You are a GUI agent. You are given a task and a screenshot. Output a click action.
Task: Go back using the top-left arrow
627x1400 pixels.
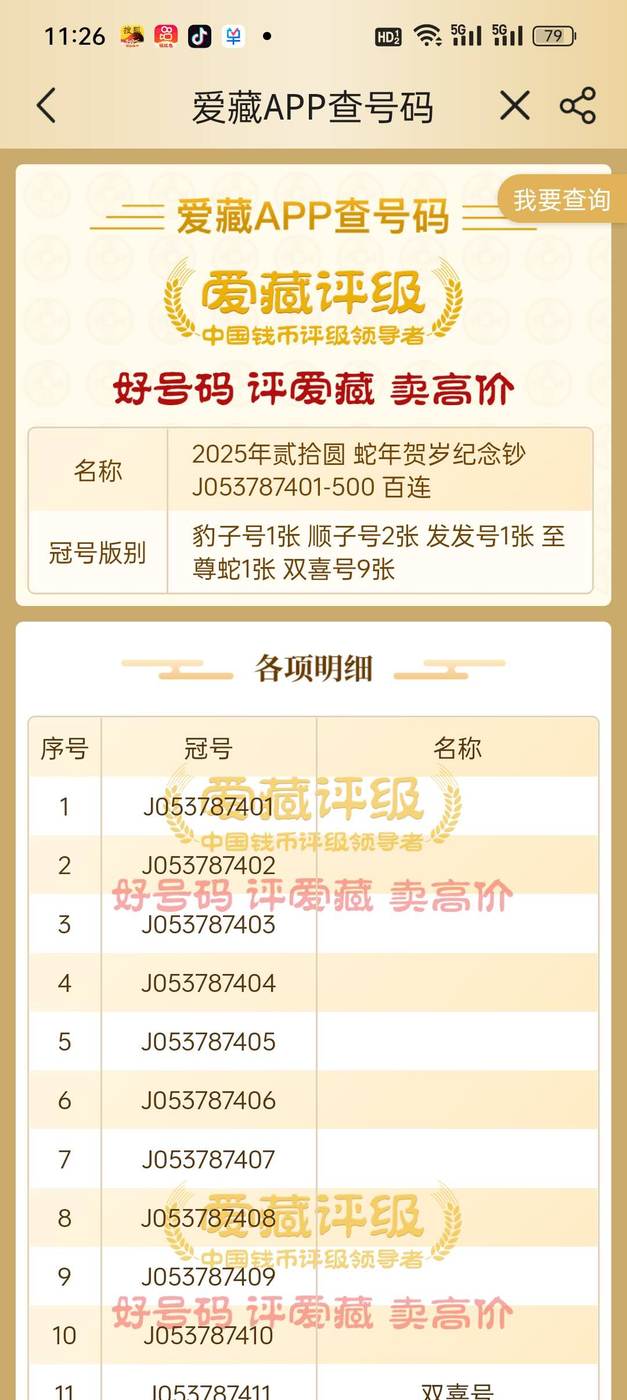(46, 106)
